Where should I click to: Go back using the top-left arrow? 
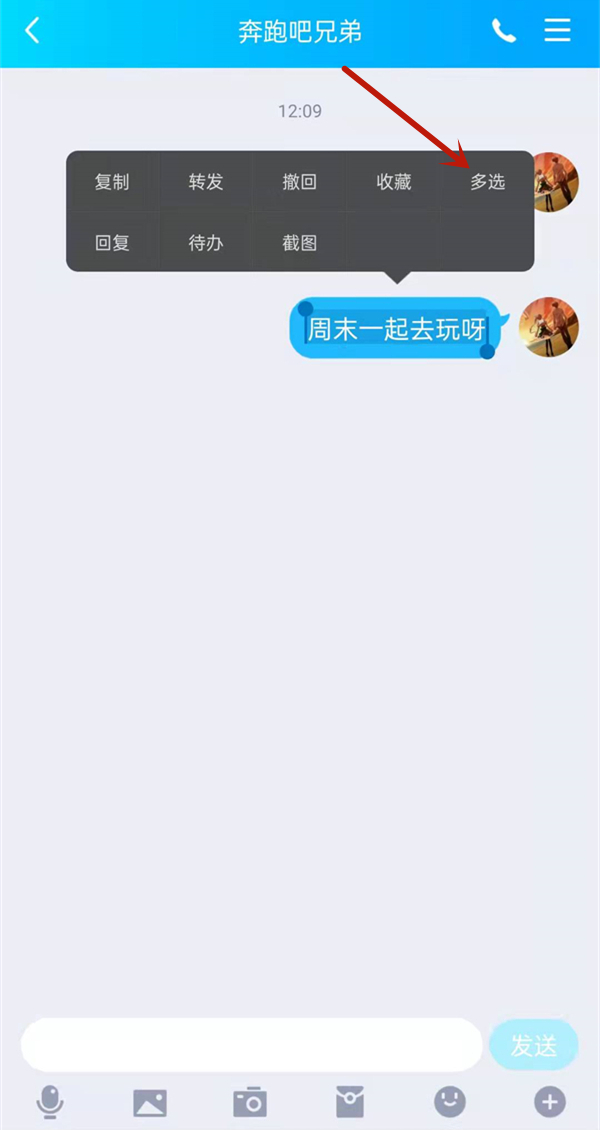(32, 31)
